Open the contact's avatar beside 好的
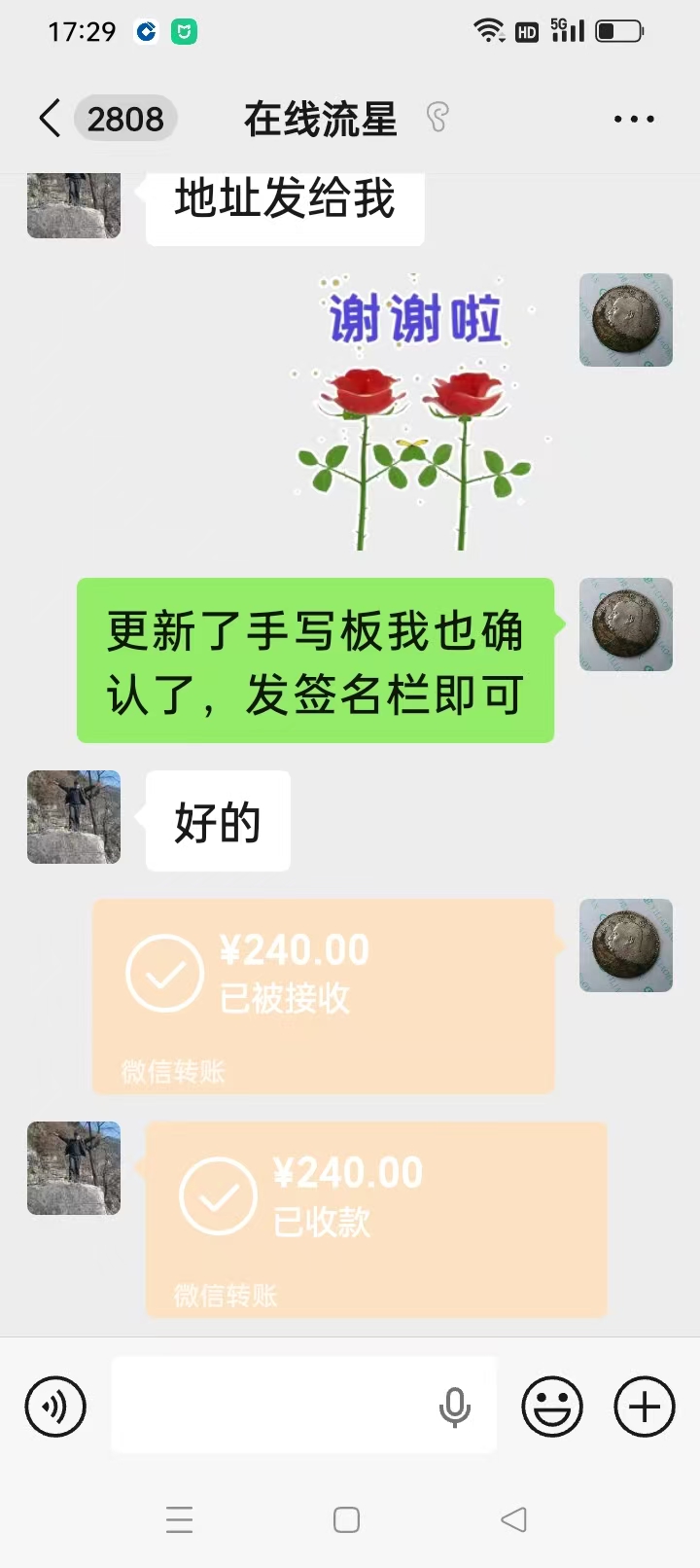This screenshot has height=1568, width=700. pos(74,817)
